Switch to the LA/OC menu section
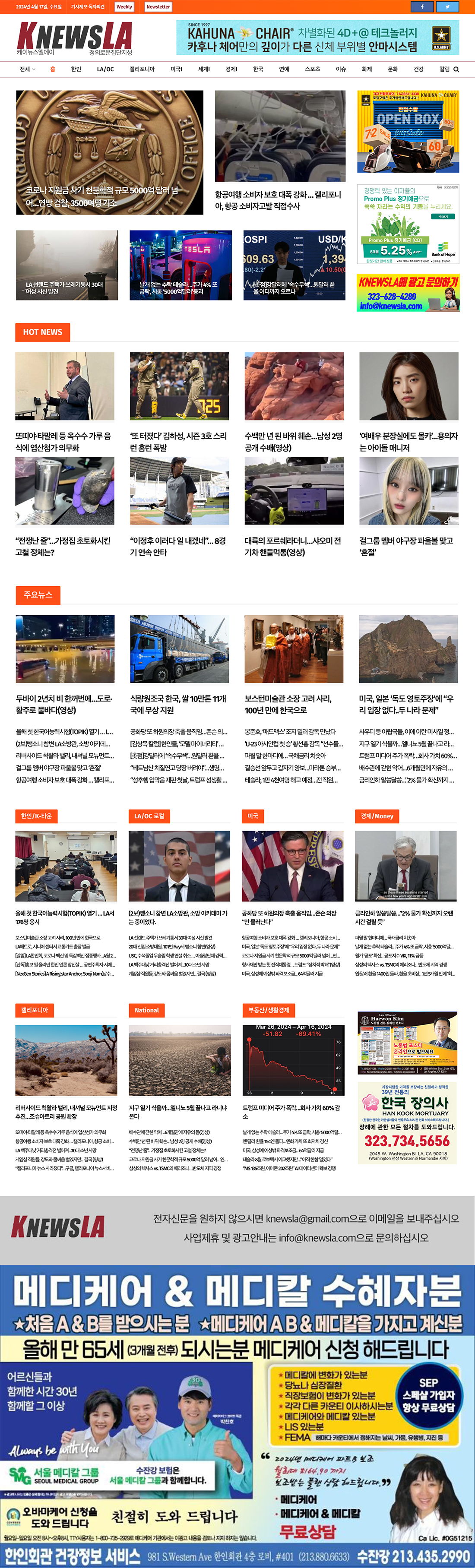This screenshot has height=1568, width=475. (x=105, y=70)
